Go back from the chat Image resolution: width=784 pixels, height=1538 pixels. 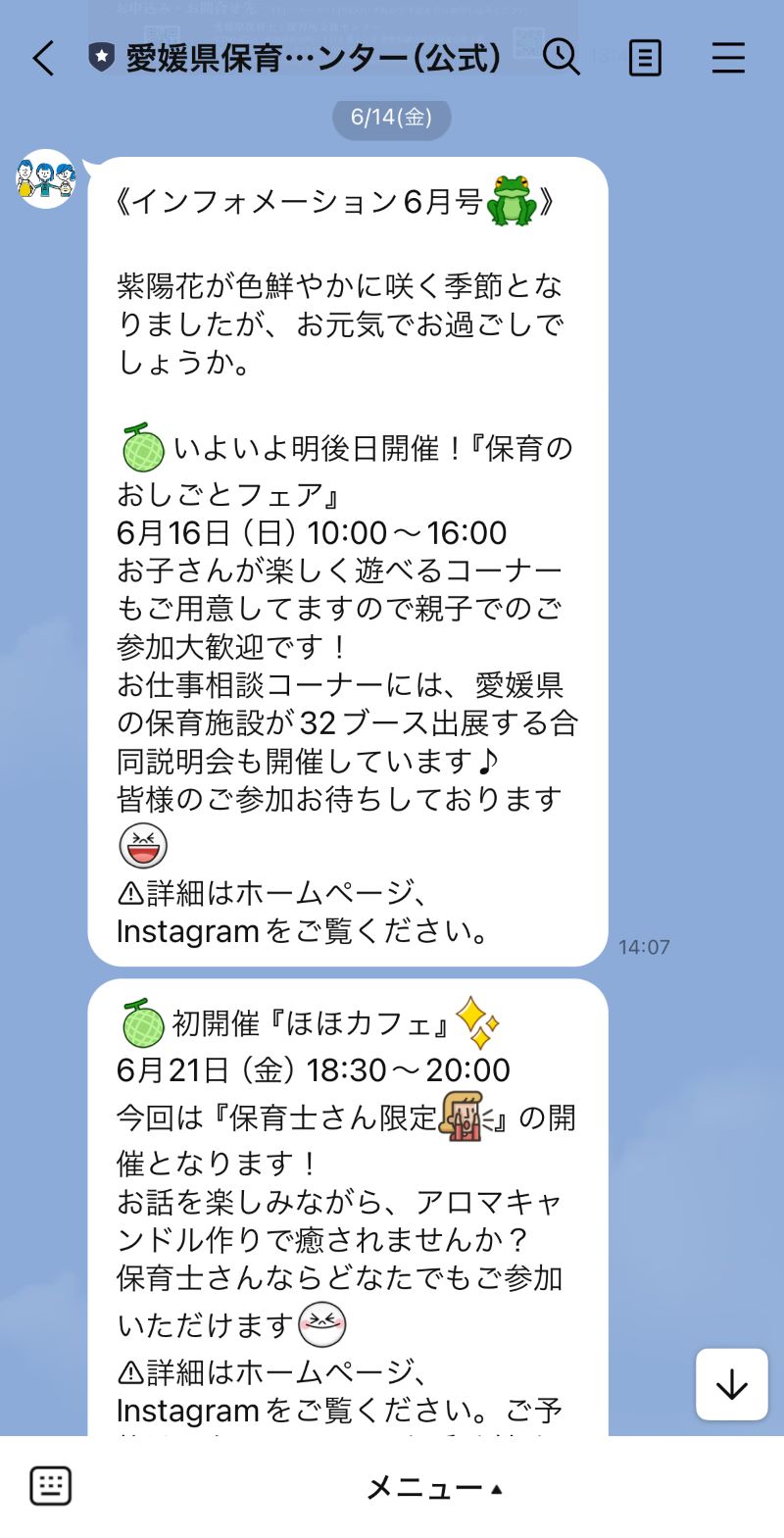[x=43, y=58]
